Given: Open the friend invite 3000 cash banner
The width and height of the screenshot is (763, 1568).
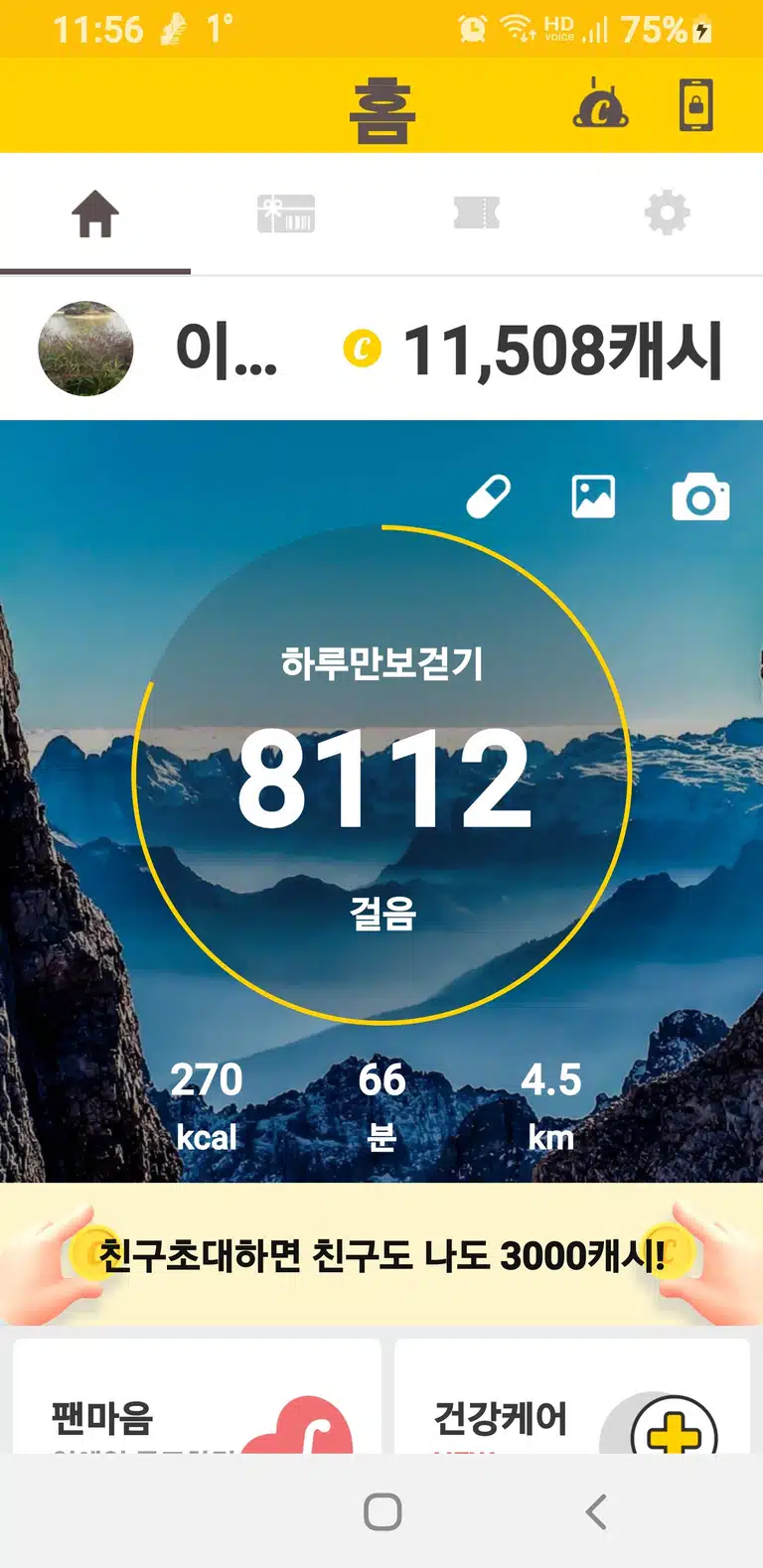Looking at the screenshot, I should point(381,1255).
